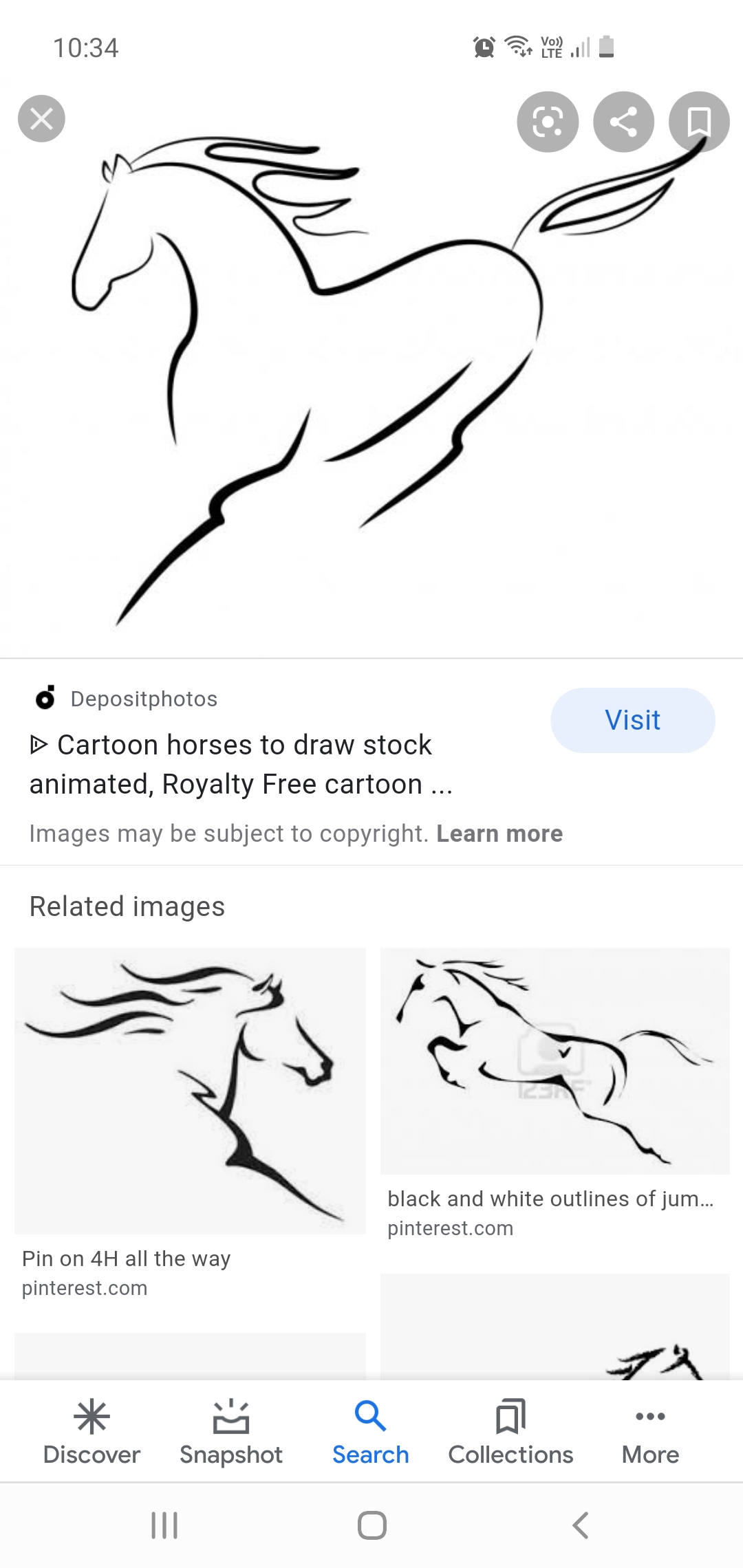Open the black and white jumping horse outlines image
This screenshot has height=1568, width=743.
coord(554,1060)
